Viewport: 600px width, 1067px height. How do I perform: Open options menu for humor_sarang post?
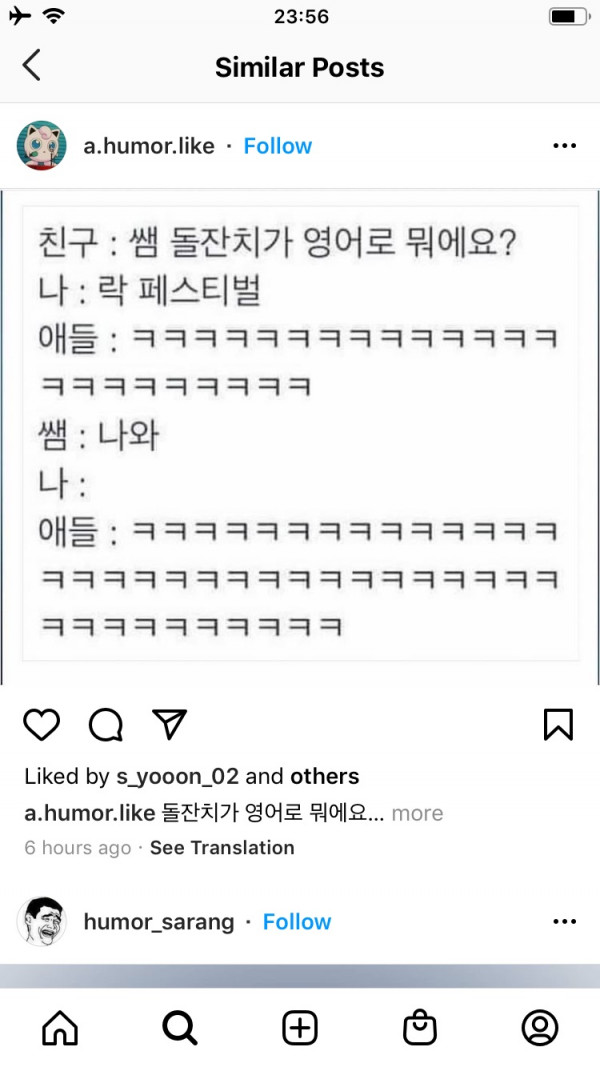pyautogui.click(x=564, y=922)
